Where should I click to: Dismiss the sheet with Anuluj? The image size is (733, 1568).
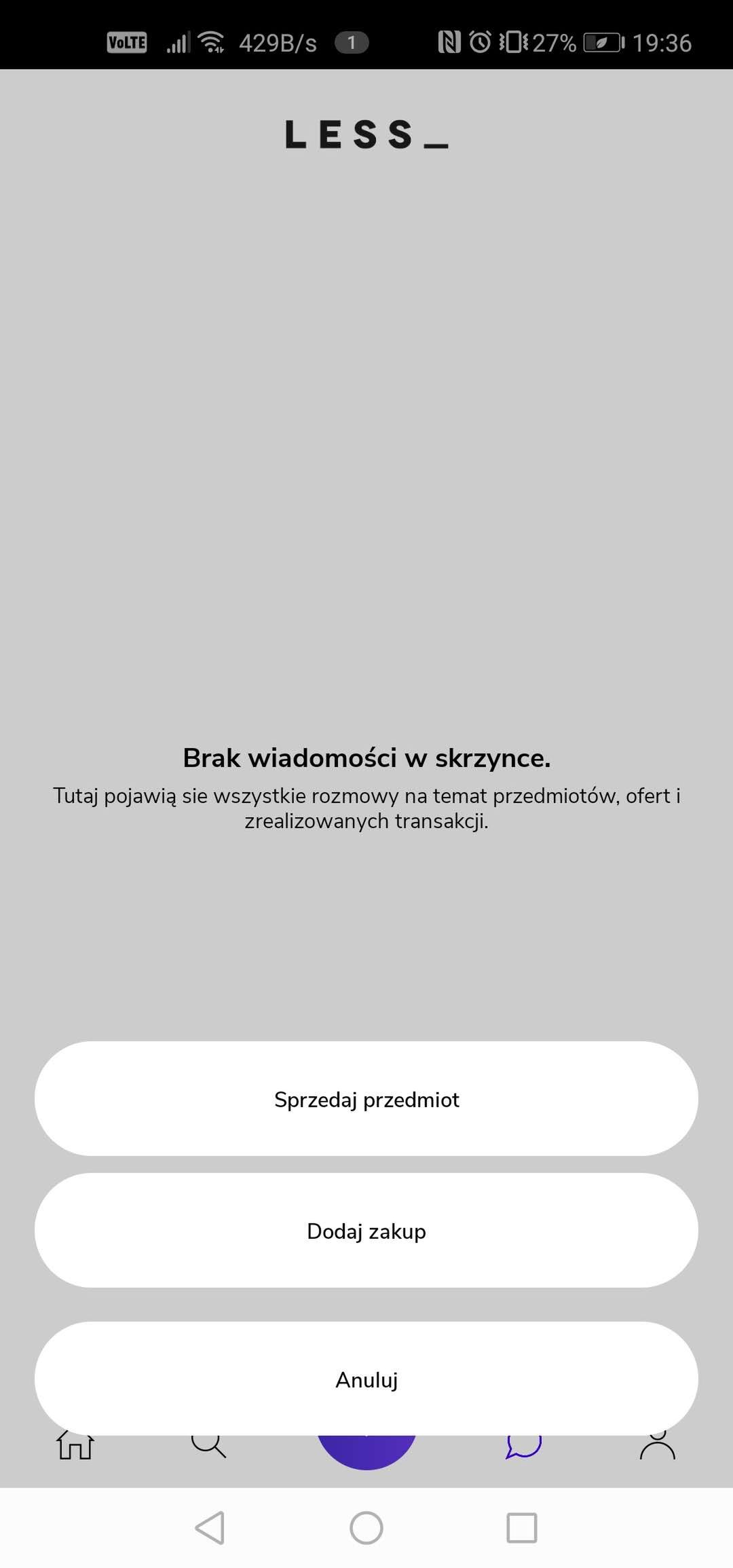tap(366, 1380)
